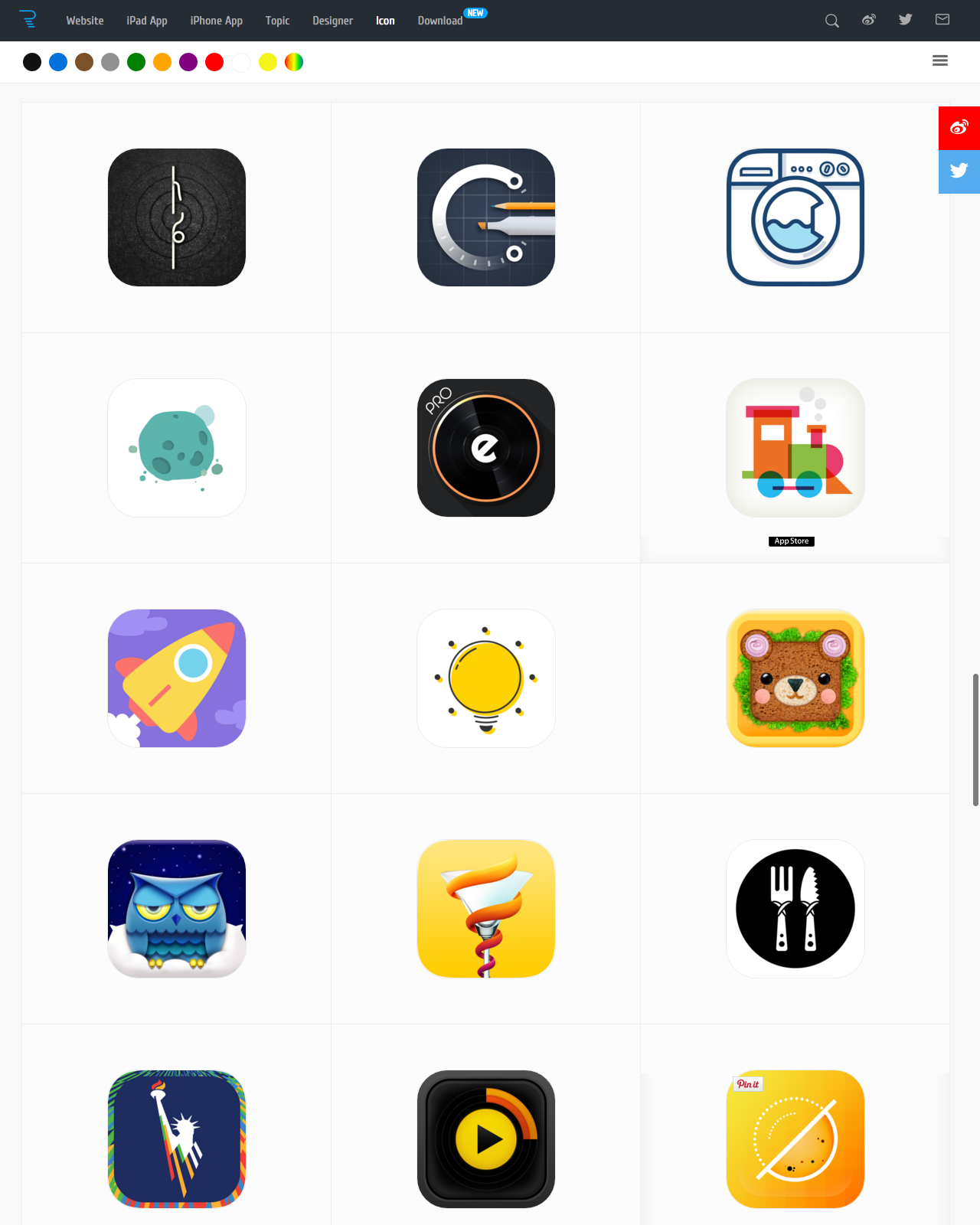View the black PRO vinyl record icon

(x=486, y=448)
